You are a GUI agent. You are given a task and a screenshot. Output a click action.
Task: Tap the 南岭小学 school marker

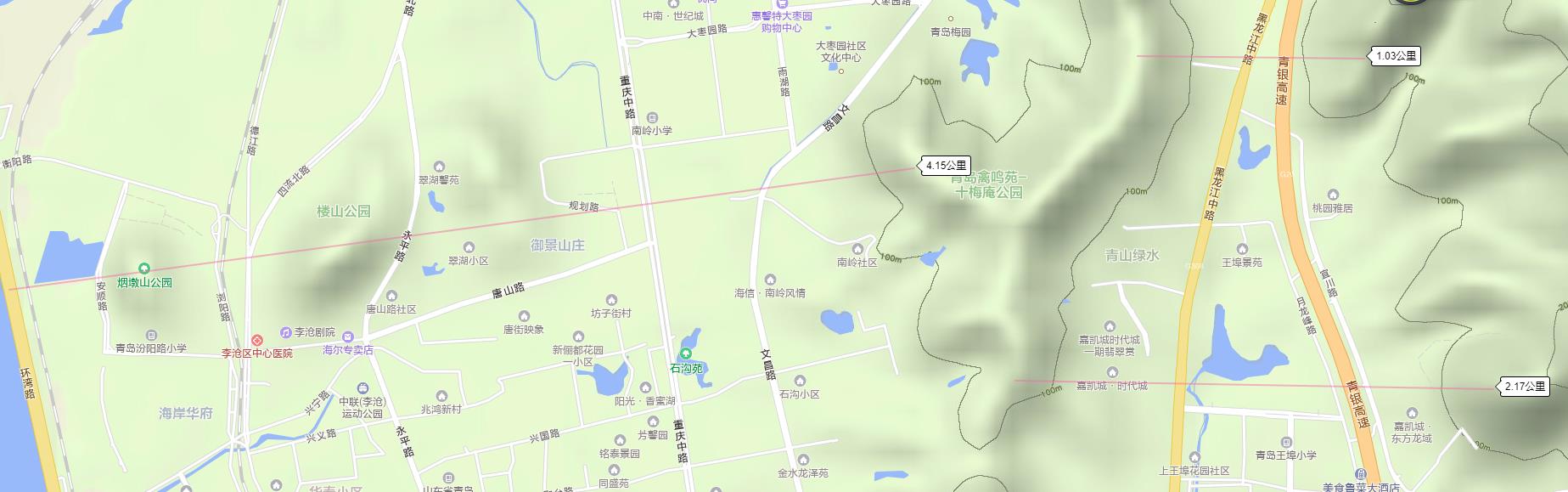[652, 117]
